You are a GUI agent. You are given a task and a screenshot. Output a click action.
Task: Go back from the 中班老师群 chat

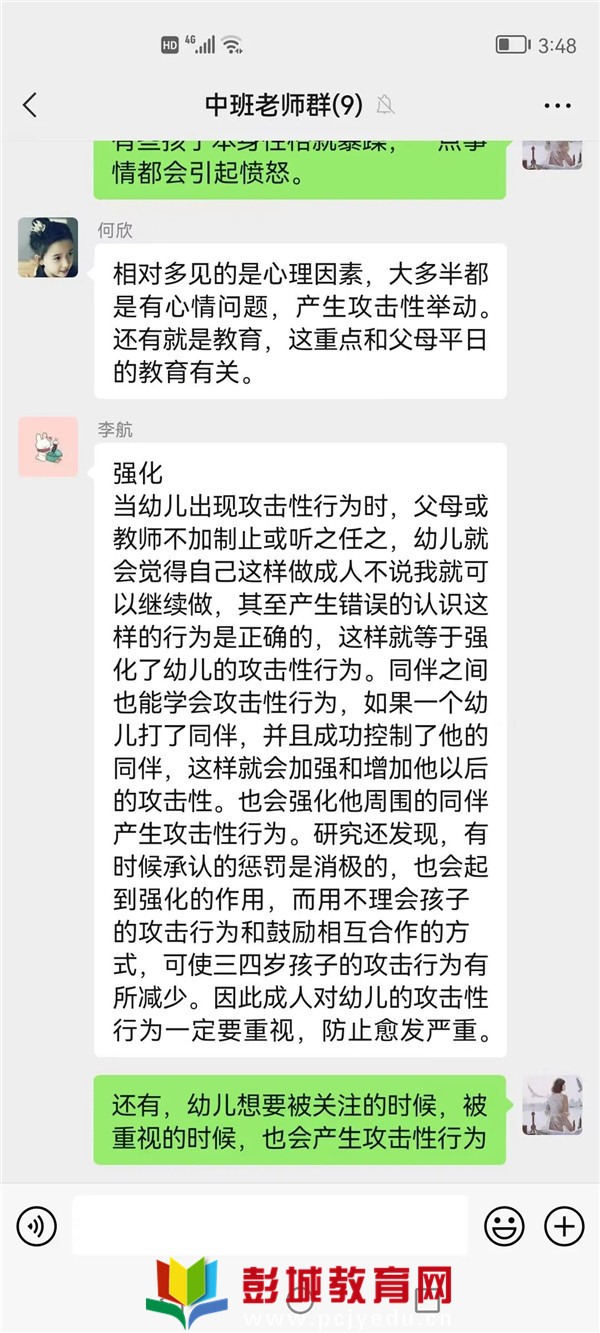(x=30, y=105)
